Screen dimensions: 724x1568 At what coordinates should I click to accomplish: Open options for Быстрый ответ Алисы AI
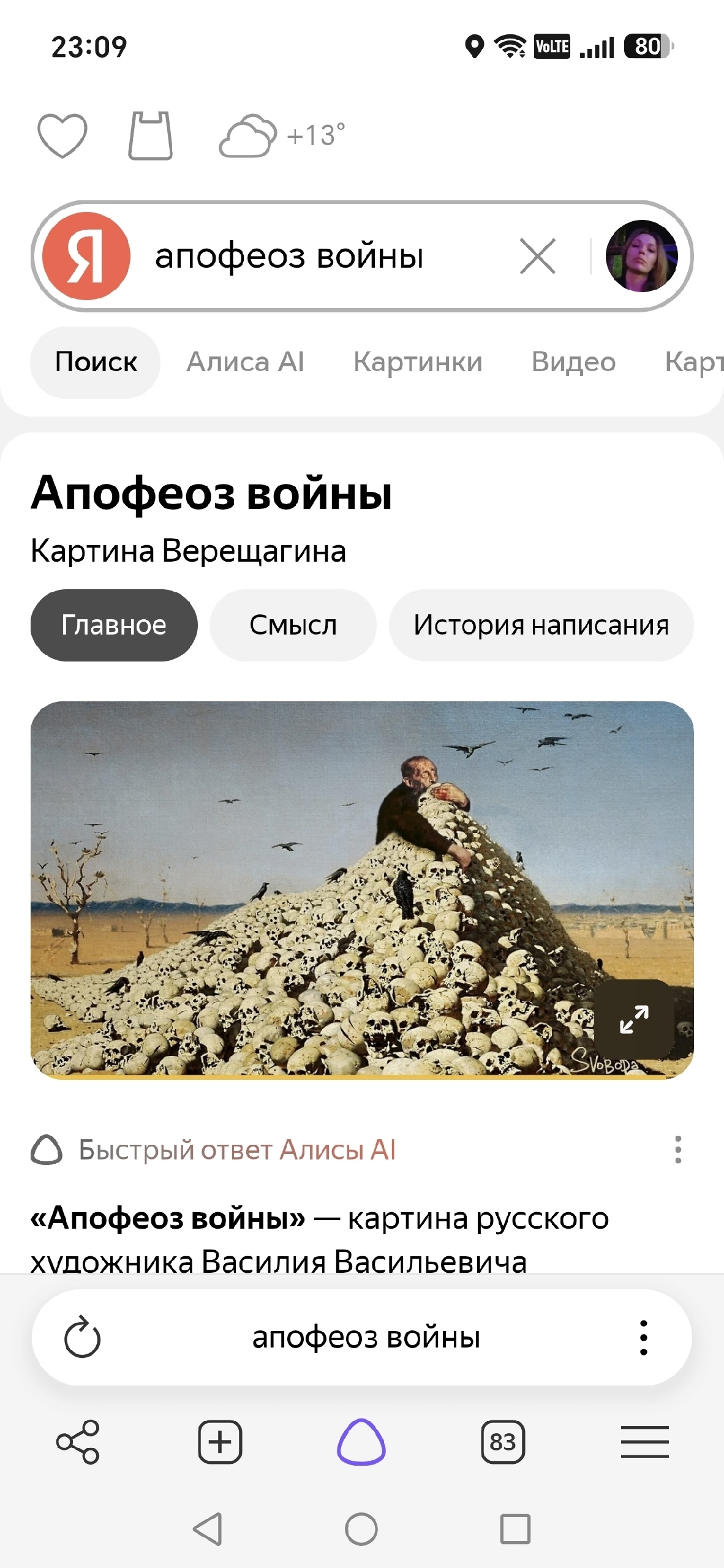coord(677,1150)
